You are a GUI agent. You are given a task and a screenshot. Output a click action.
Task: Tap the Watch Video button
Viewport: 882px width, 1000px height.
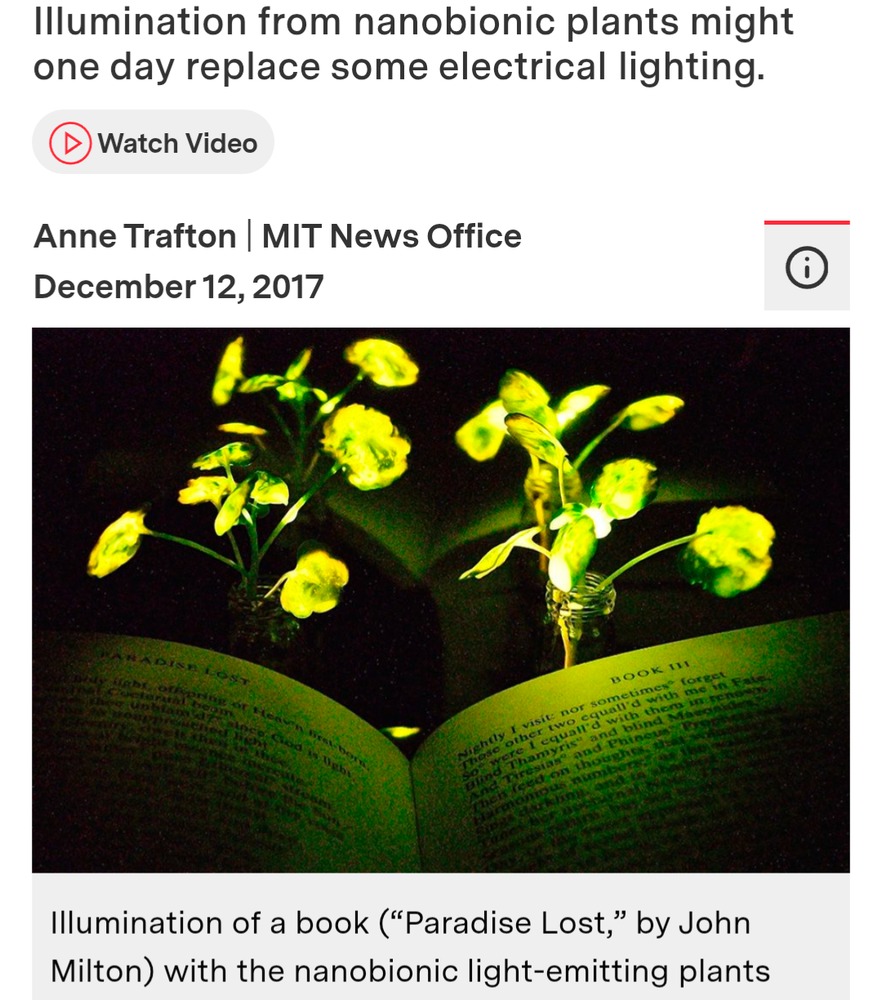pyautogui.click(x=153, y=143)
